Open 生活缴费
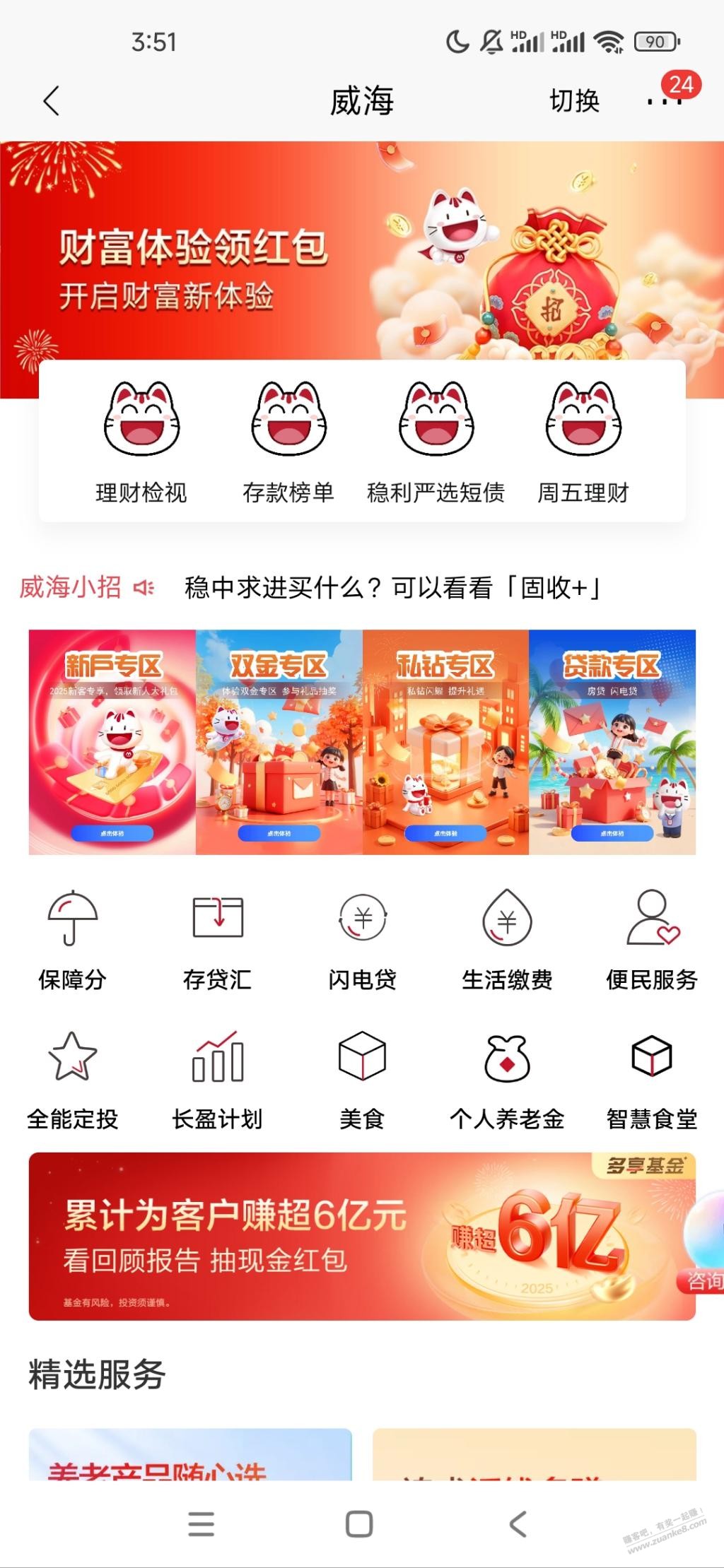This screenshot has height=1568, width=724. (507, 940)
